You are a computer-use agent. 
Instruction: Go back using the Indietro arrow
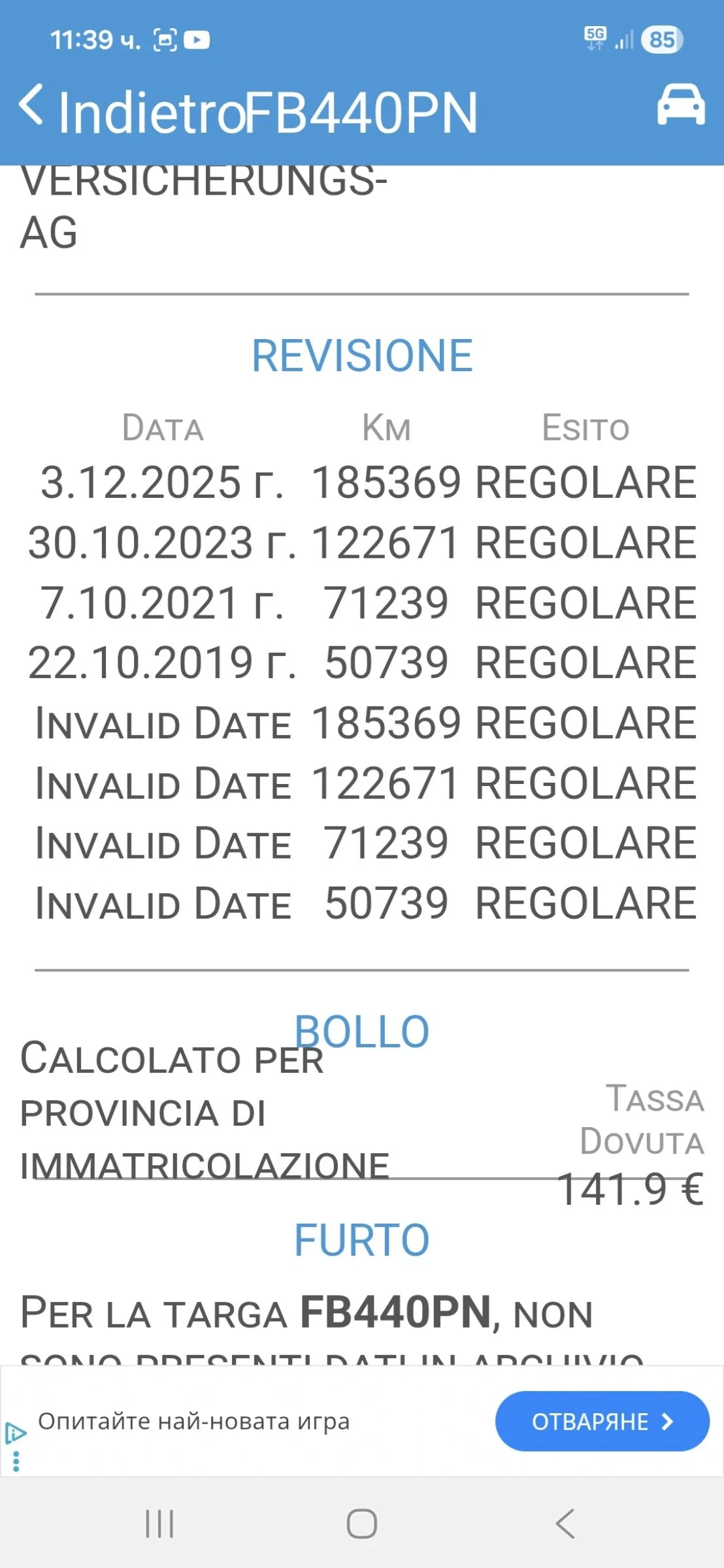point(31,106)
